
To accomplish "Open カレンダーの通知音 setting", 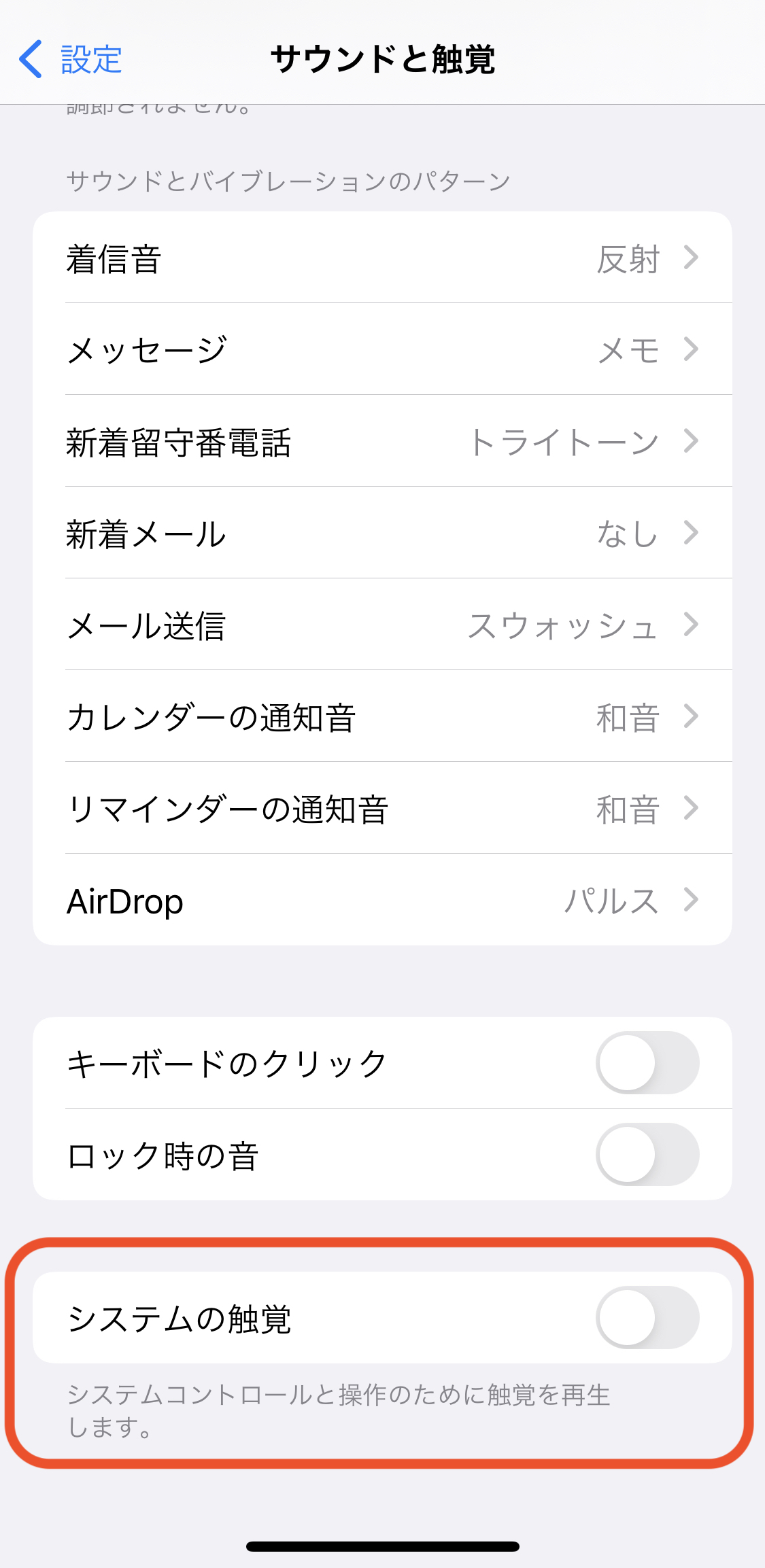I will [x=382, y=717].
